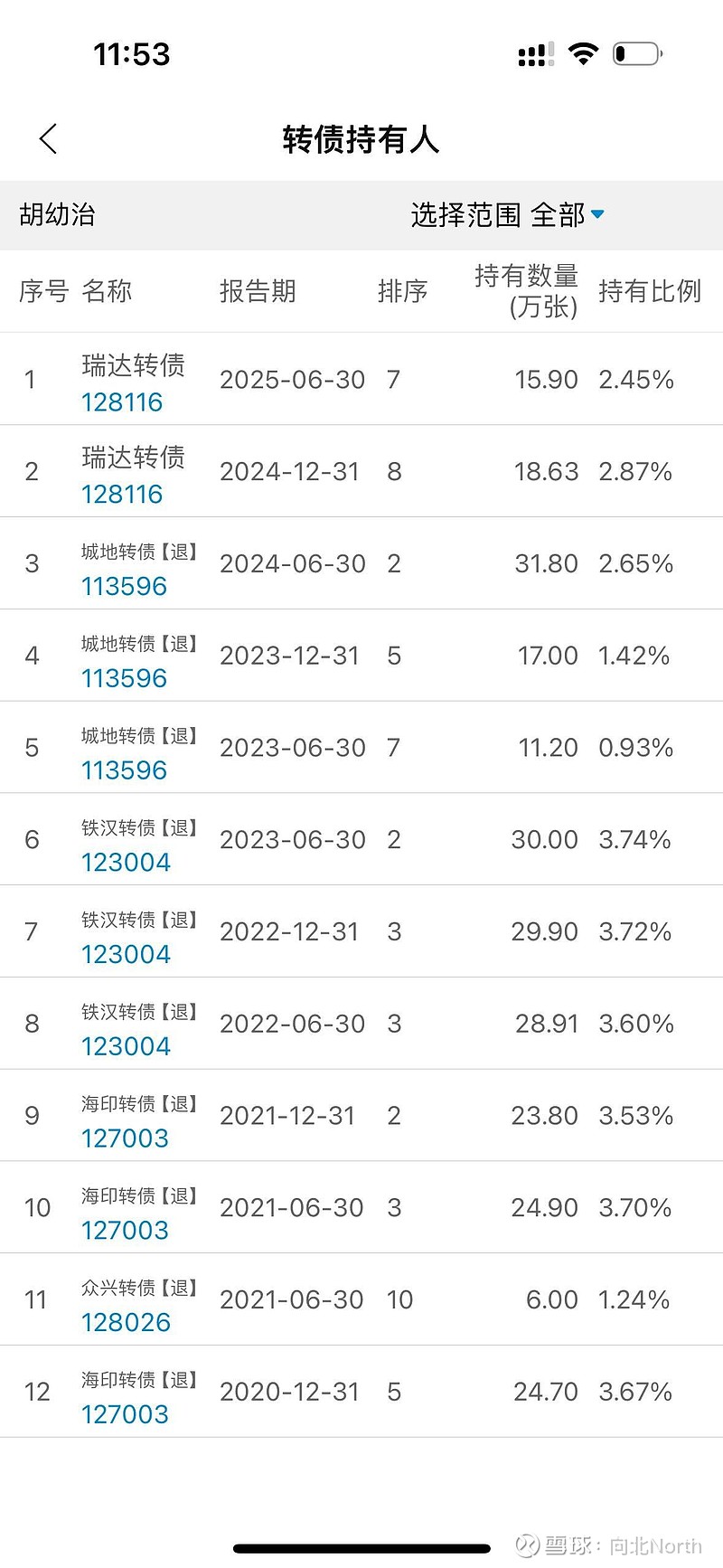The image size is (723, 1568).
Task: Open the 选择范围 全部 dropdown
Action: [x=507, y=215]
